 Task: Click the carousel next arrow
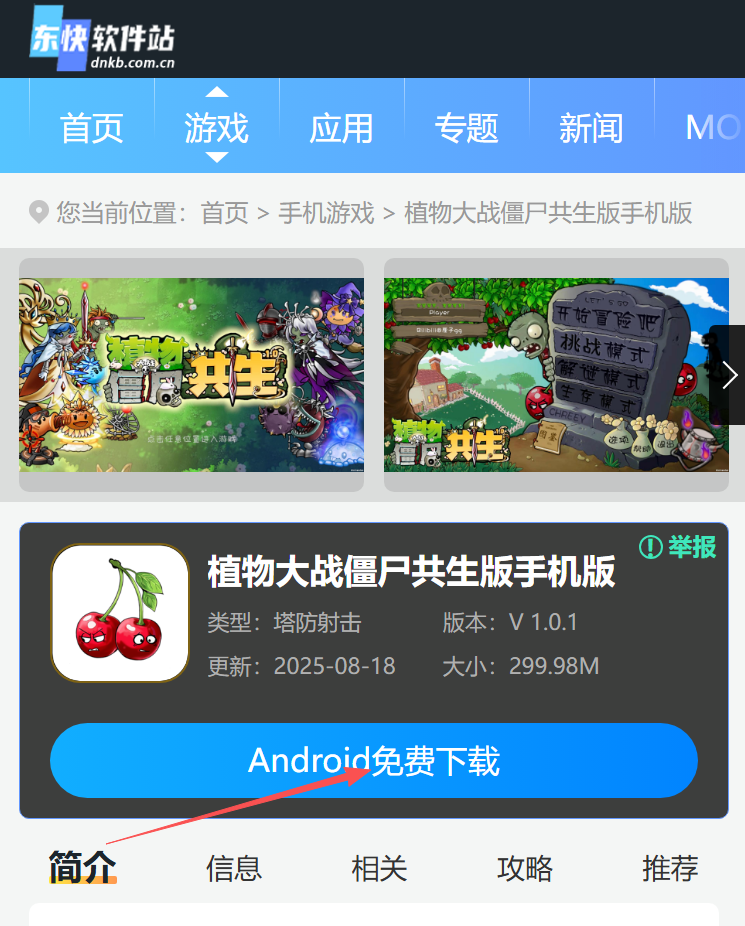pyautogui.click(x=730, y=376)
